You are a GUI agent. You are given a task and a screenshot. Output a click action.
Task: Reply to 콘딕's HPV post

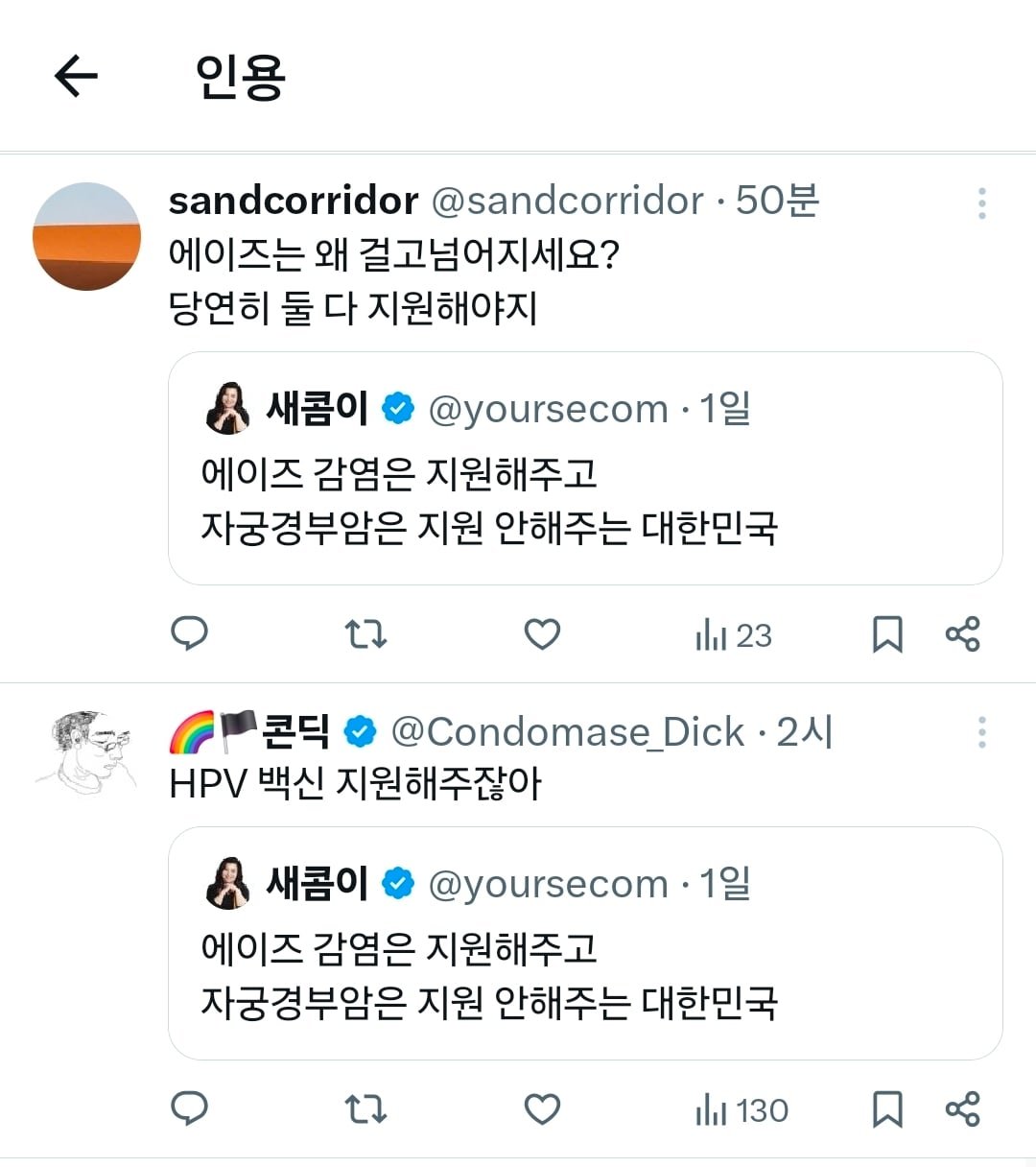click(x=189, y=1109)
